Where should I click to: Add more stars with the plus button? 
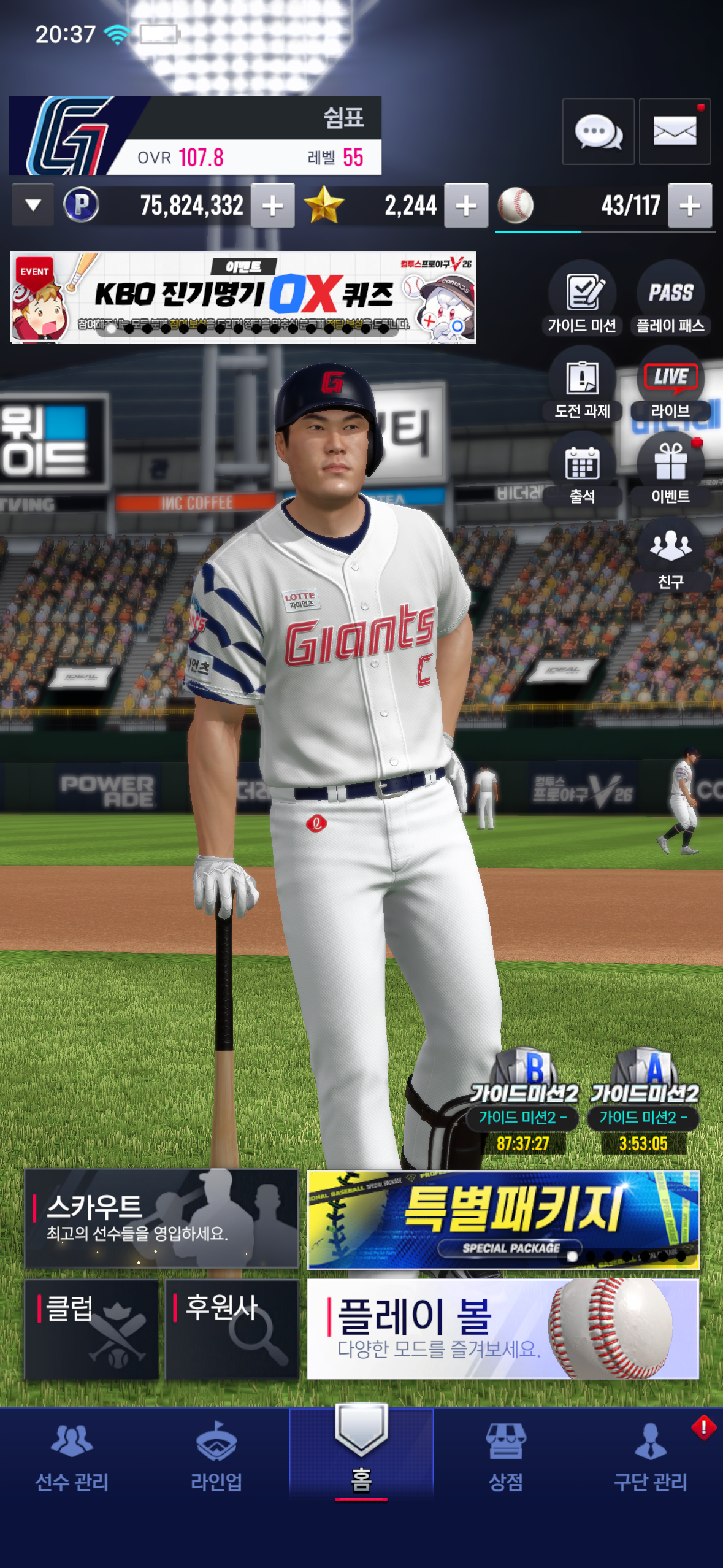(x=466, y=206)
